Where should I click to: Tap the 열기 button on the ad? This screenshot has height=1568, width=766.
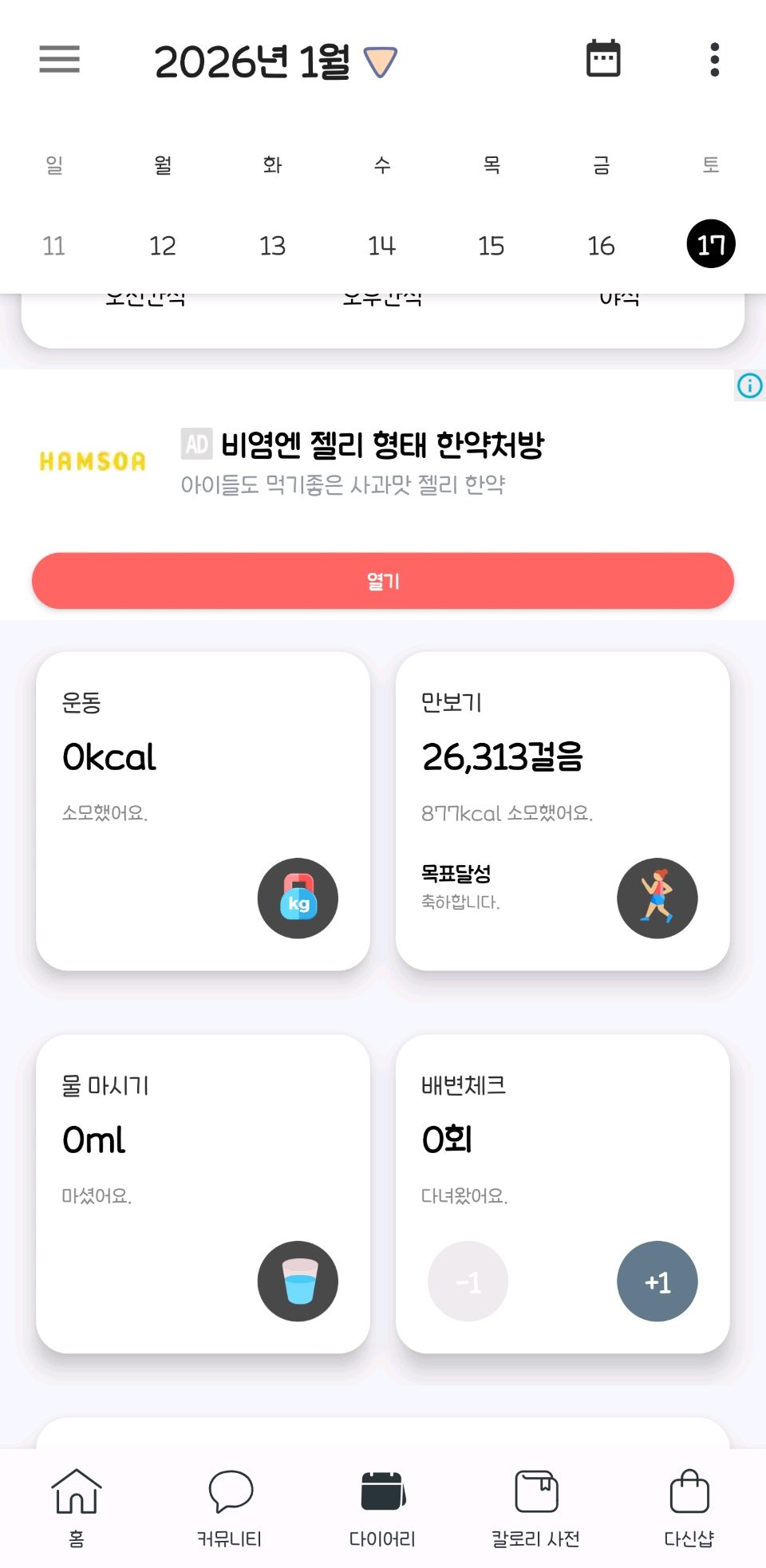click(383, 581)
